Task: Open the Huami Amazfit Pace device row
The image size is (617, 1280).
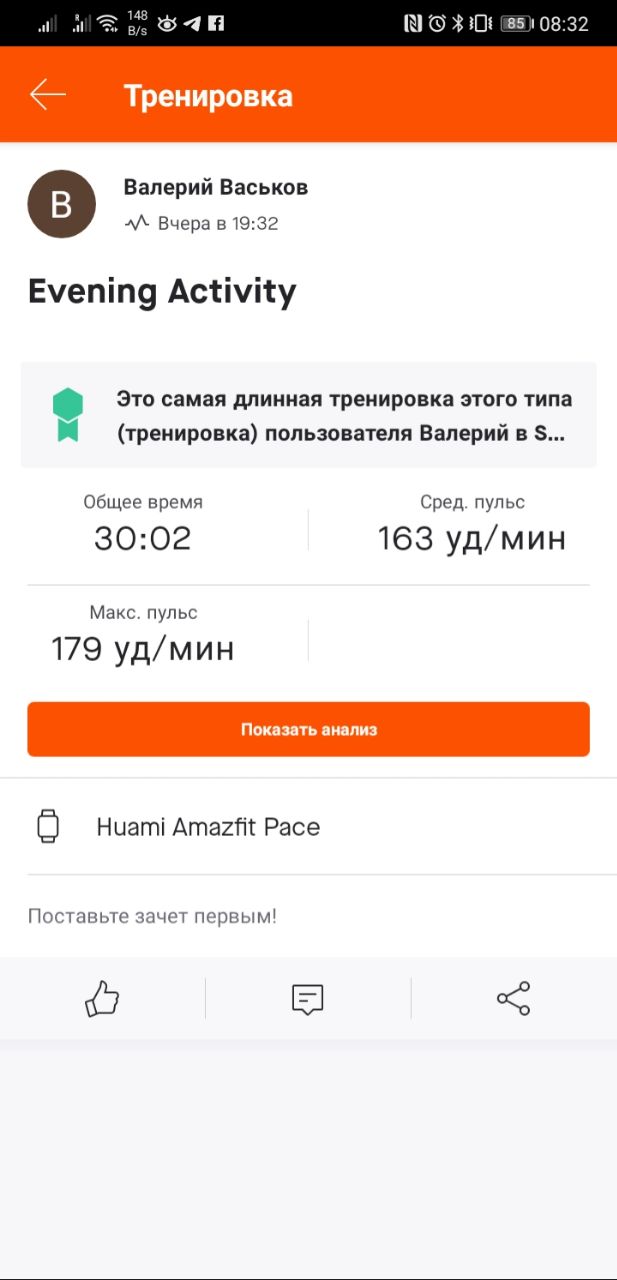Action: (308, 827)
